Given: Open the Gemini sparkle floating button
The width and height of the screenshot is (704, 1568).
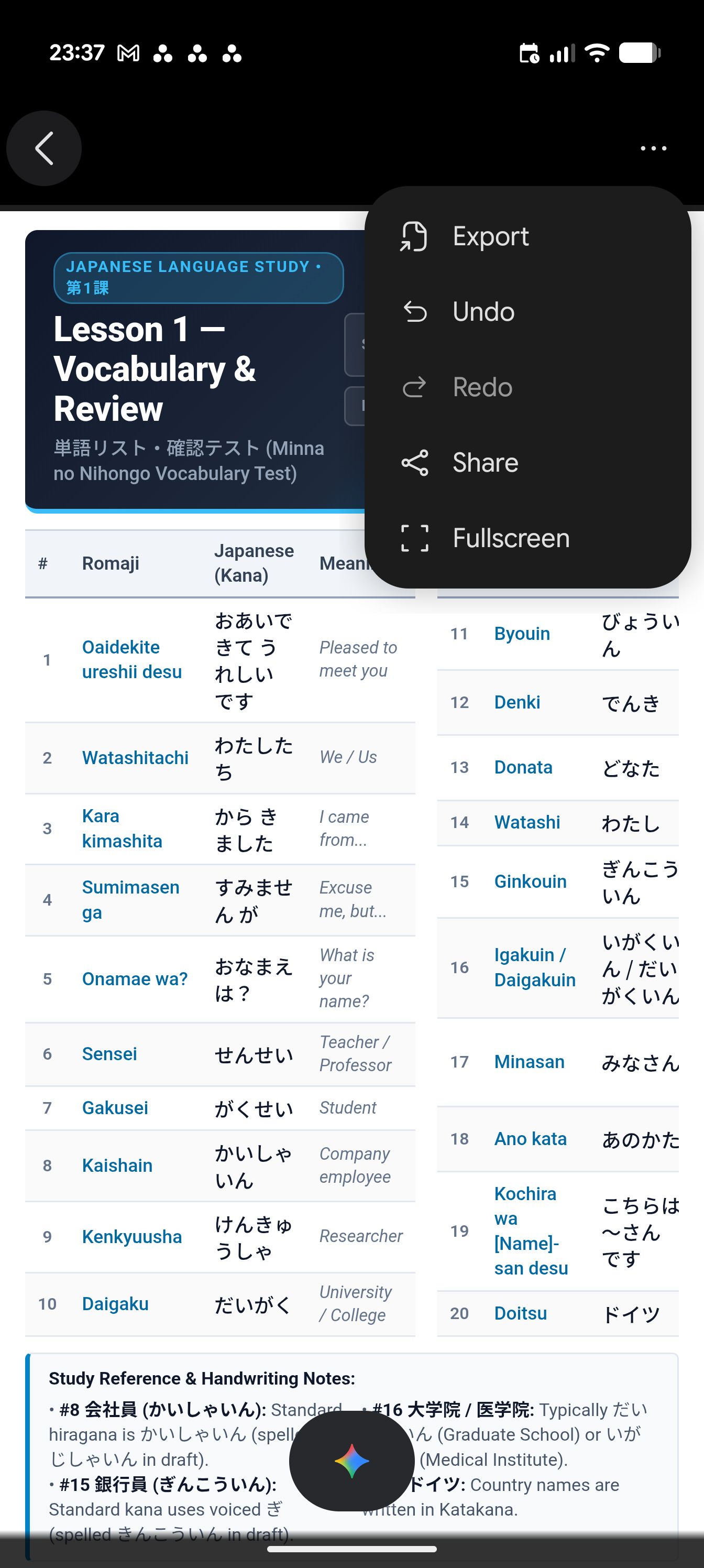Looking at the screenshot, I should [351, 1461].
